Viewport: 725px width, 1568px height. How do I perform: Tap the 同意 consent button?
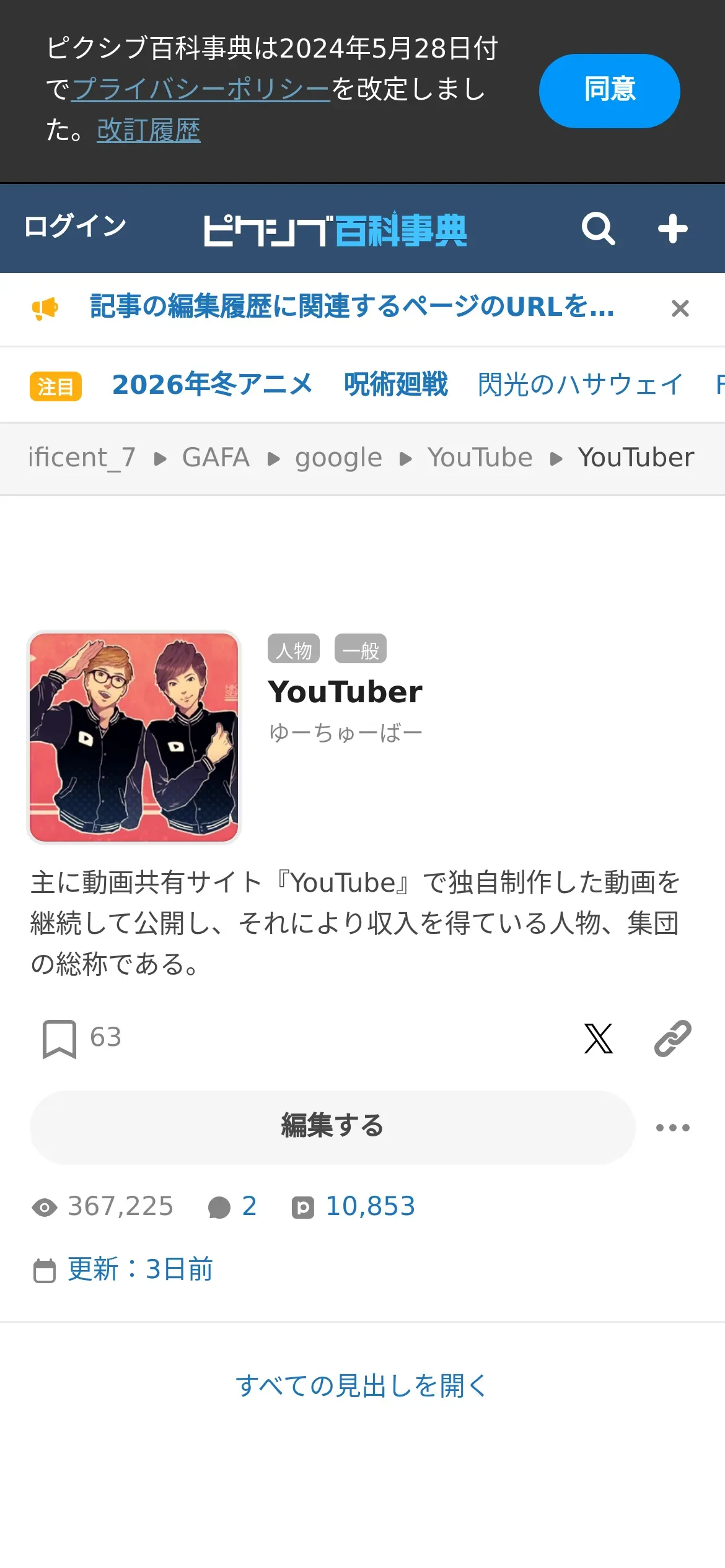point(609,90)
